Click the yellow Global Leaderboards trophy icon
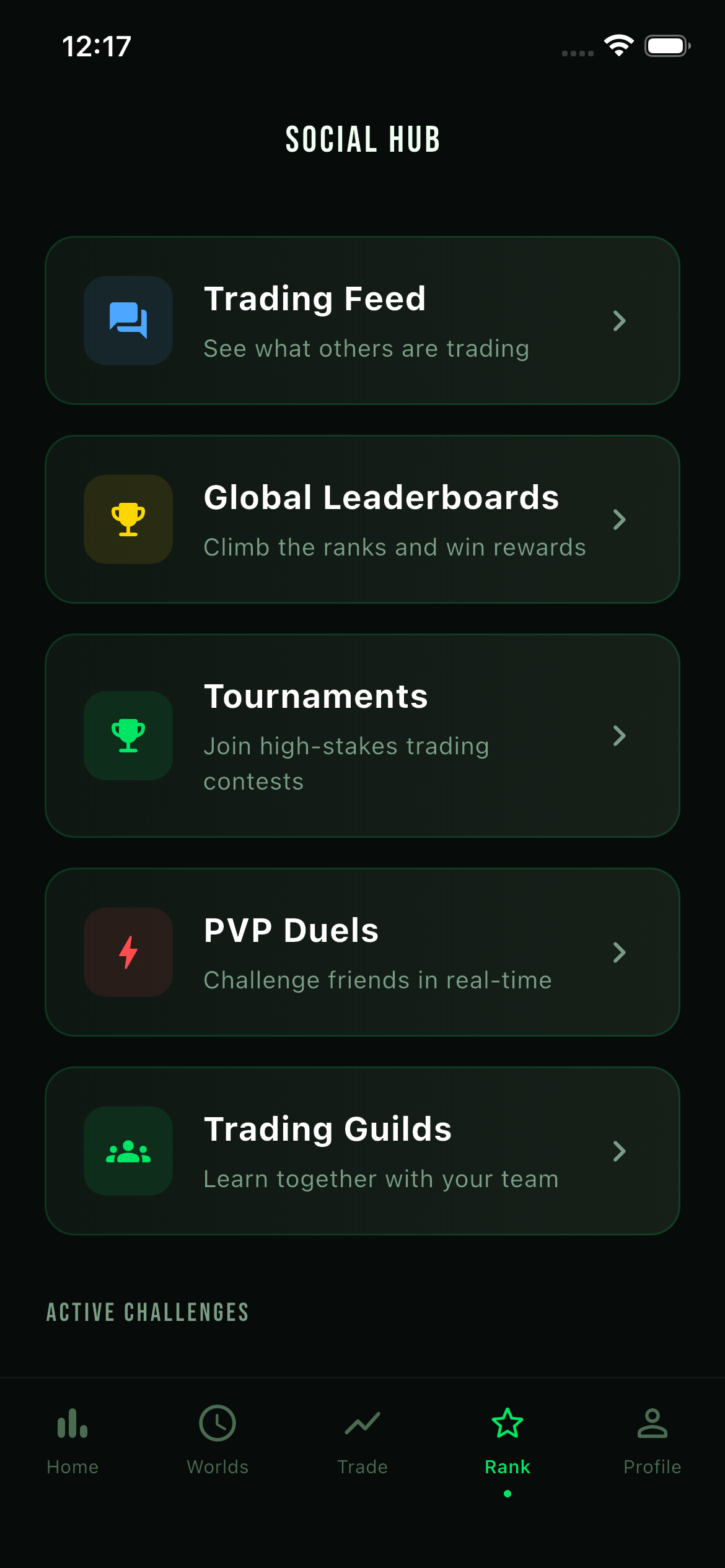725x1568 pixels. (x=128, y=520)
